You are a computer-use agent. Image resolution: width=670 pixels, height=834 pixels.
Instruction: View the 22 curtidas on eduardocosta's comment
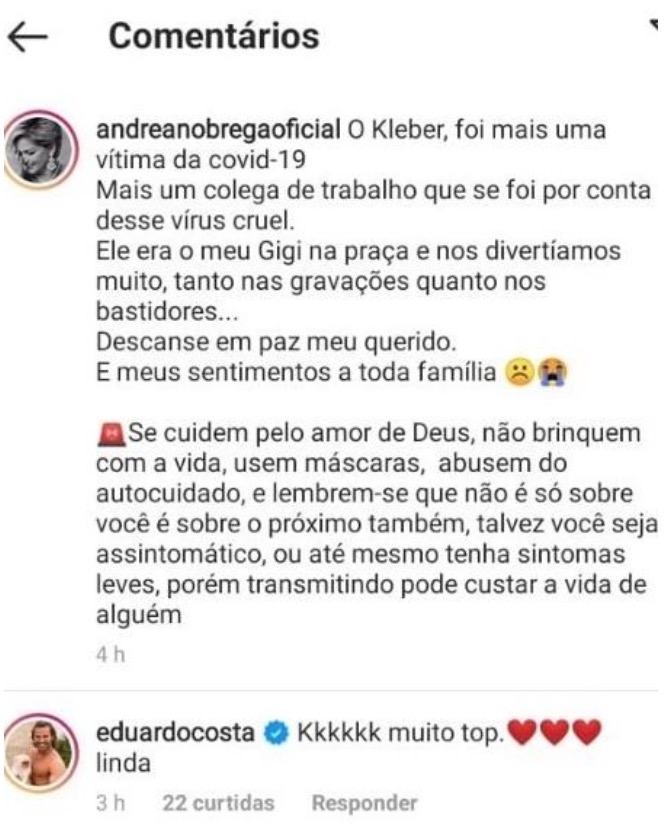point(218,803)
